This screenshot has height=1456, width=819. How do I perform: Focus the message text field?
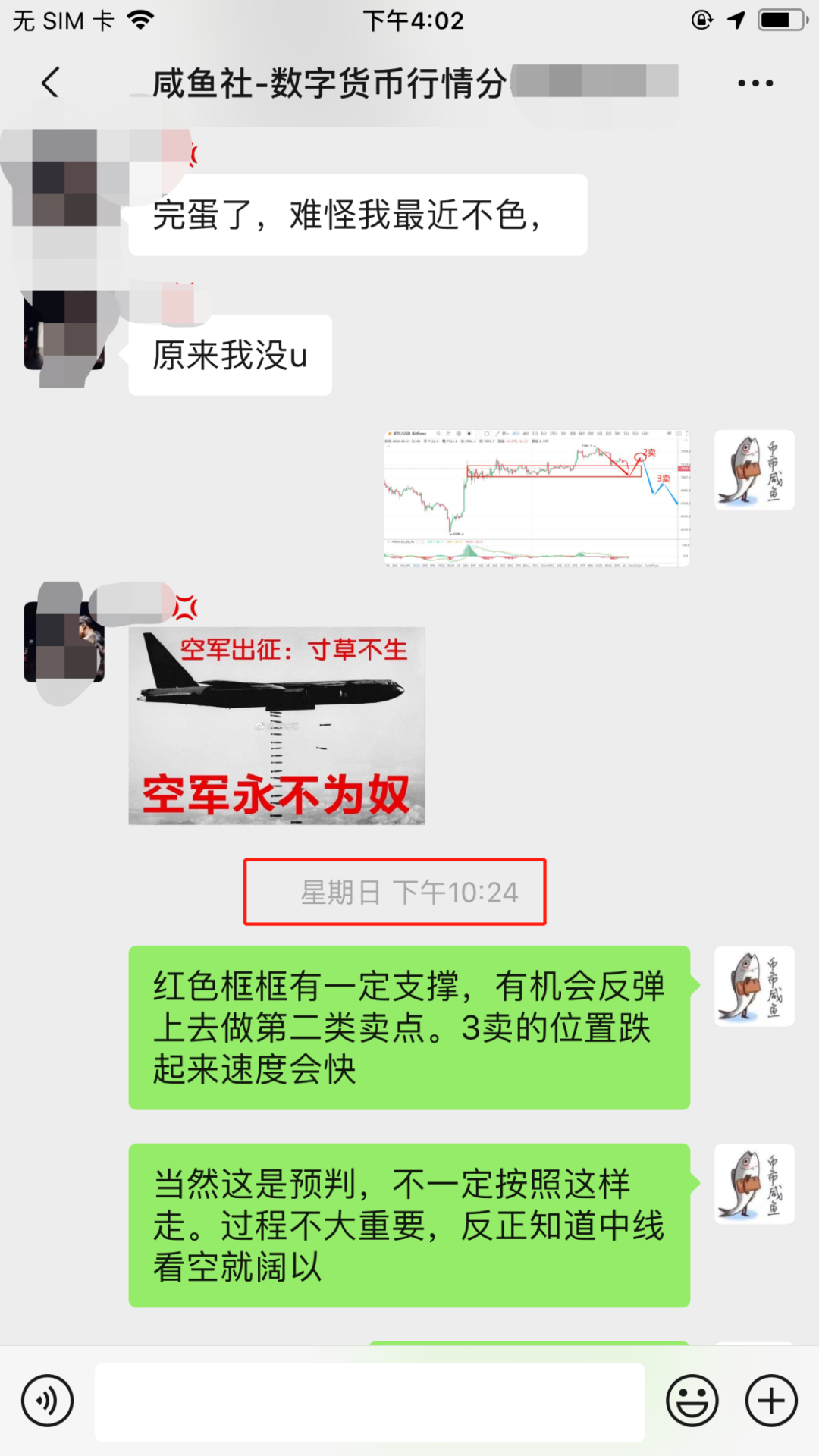[369, 1401]
